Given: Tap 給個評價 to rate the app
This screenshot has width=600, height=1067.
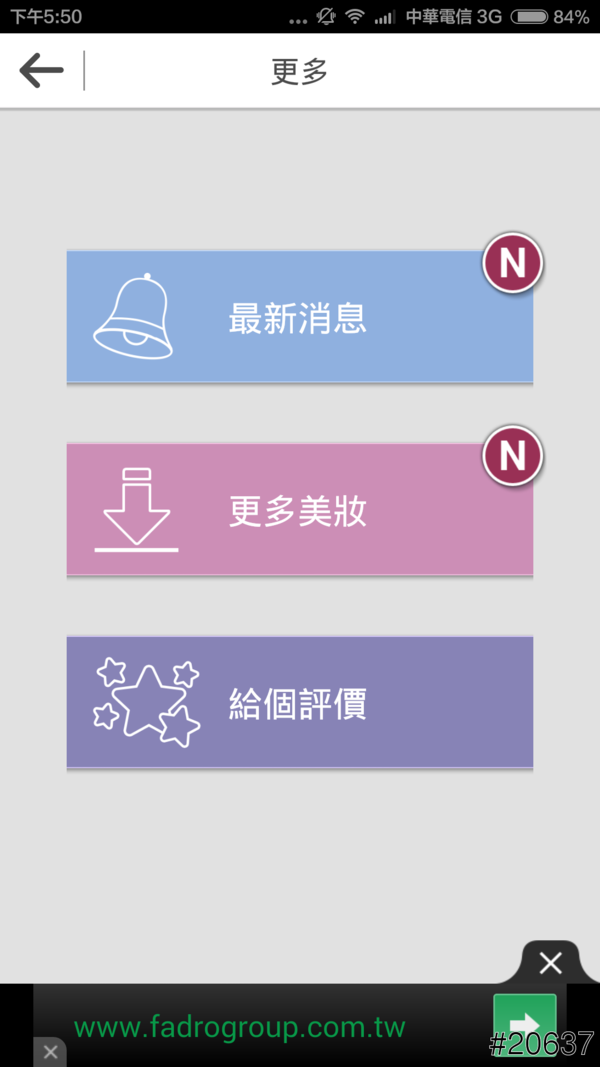Looking at the screenshot, I should click(299, 703).
